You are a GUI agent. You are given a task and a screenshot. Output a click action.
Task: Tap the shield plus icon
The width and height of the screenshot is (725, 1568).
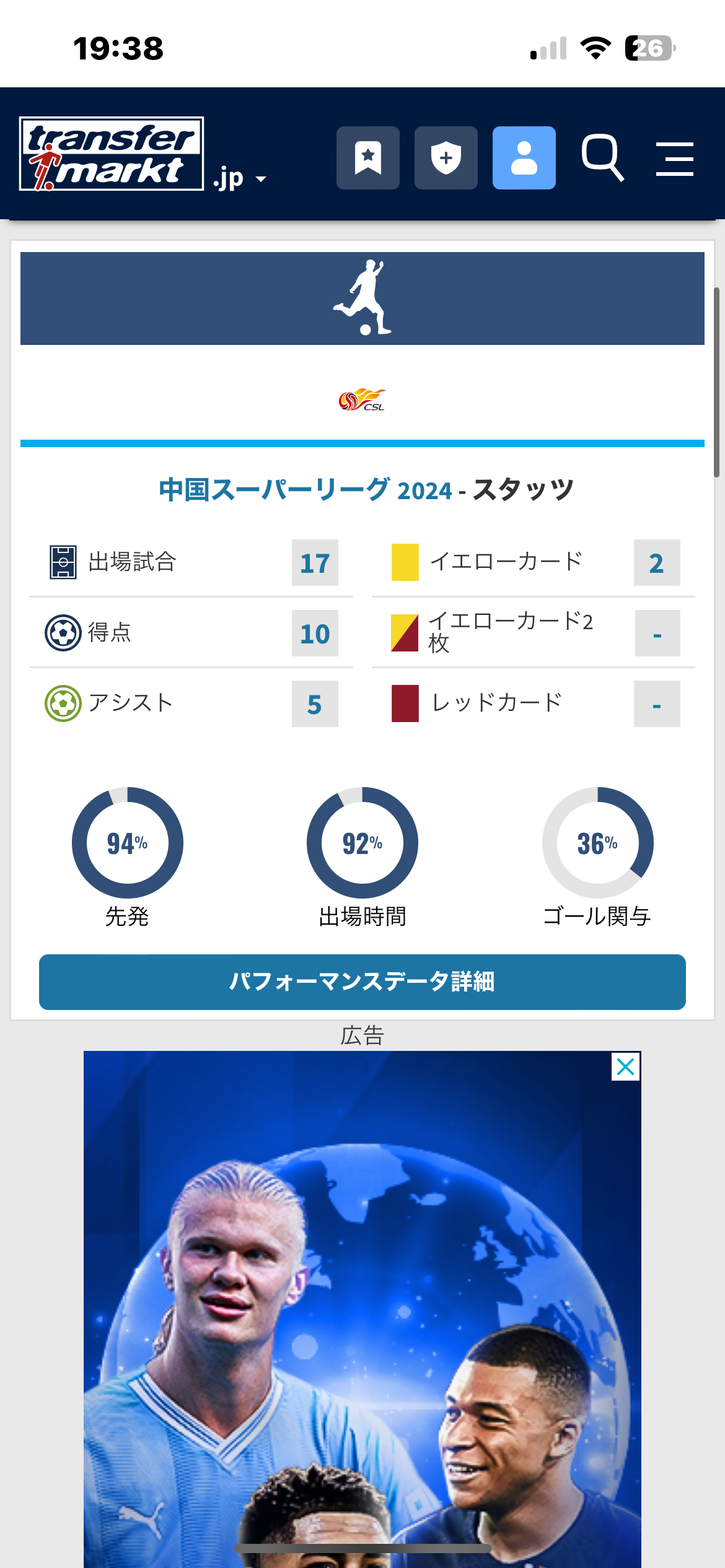(x=446, y=158)
